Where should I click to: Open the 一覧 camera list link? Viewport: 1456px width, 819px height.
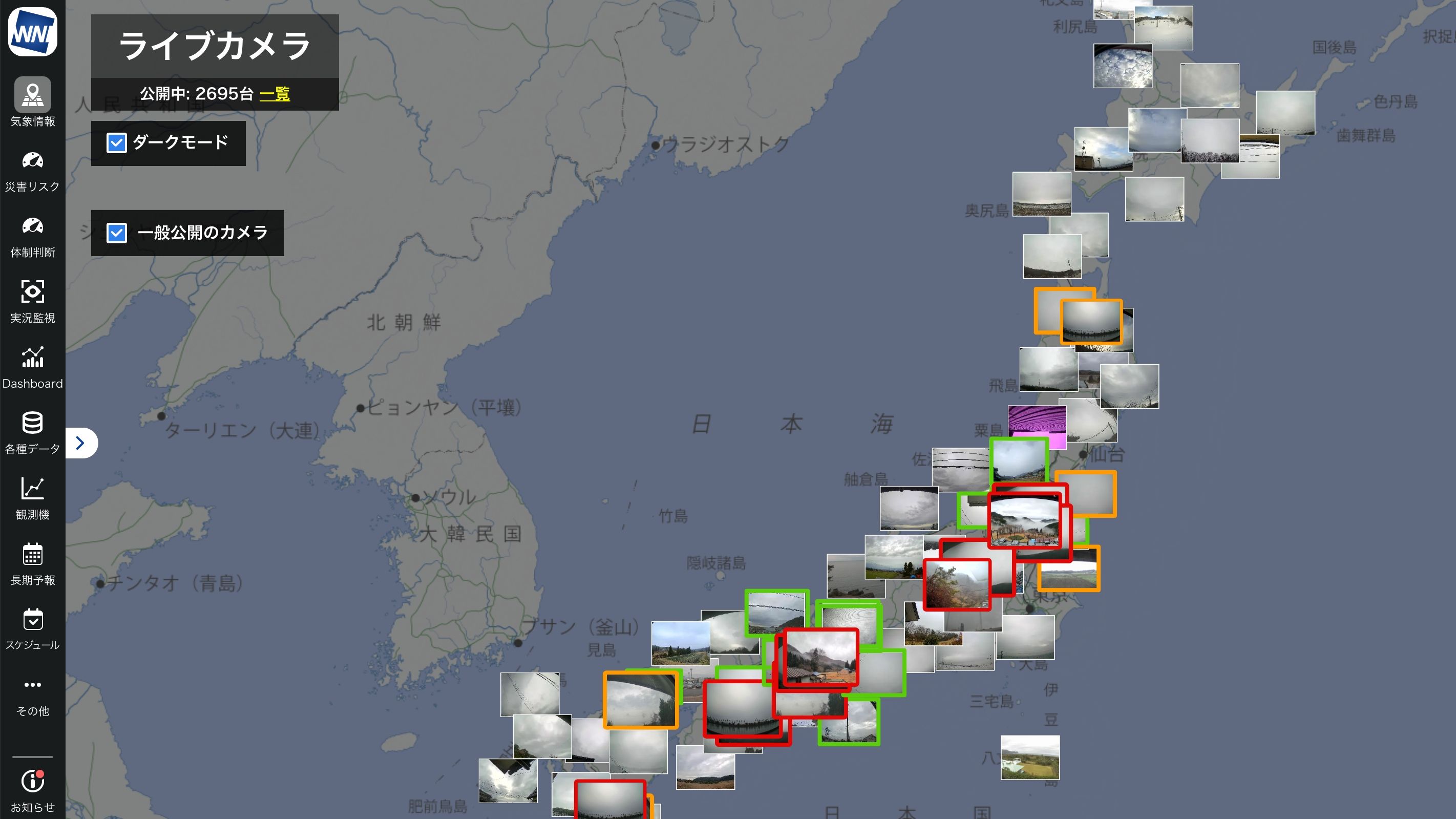click(274, 94)
